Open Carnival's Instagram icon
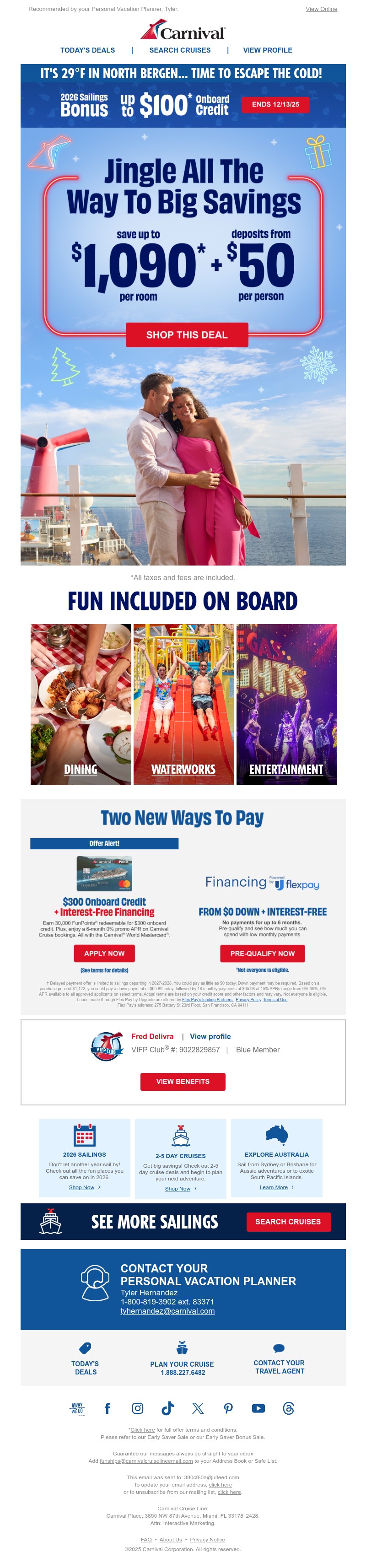 138,1408
